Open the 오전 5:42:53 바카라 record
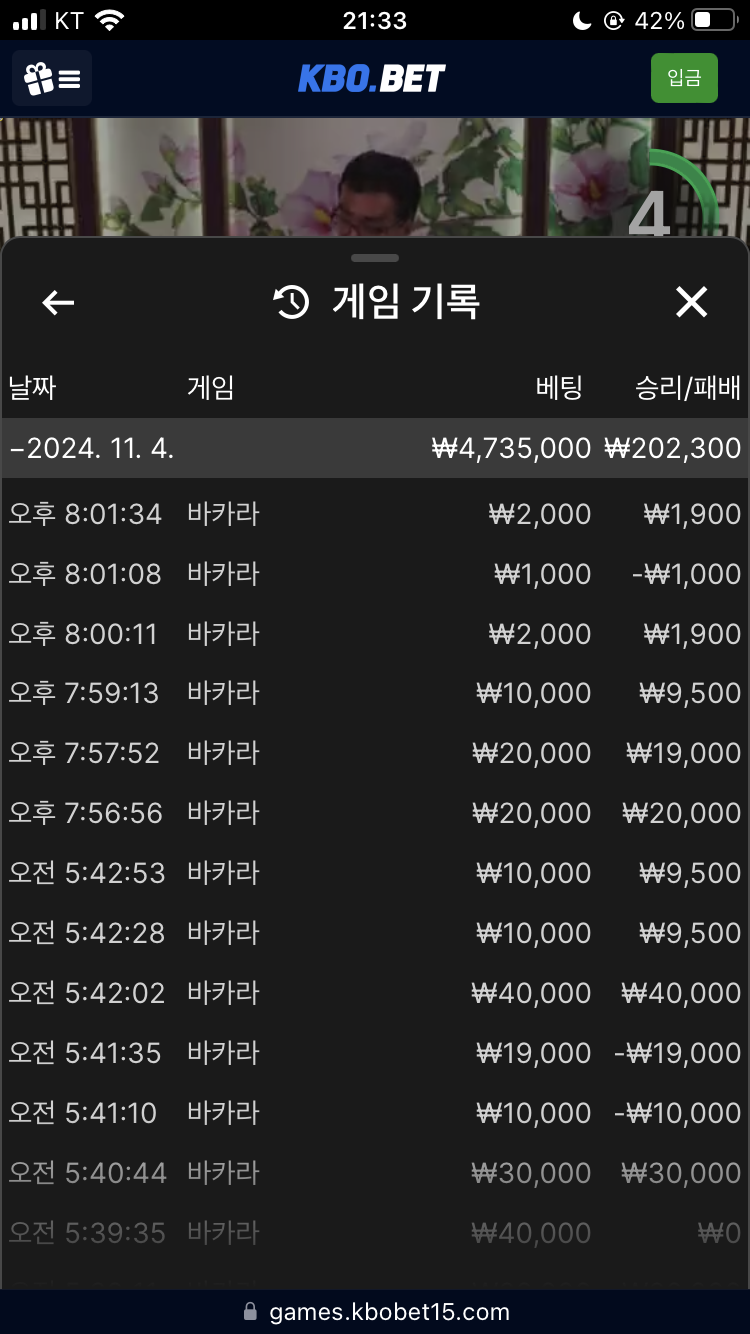Image resolution: width=750 pixels, height=1334 pixels. (375, 873)
